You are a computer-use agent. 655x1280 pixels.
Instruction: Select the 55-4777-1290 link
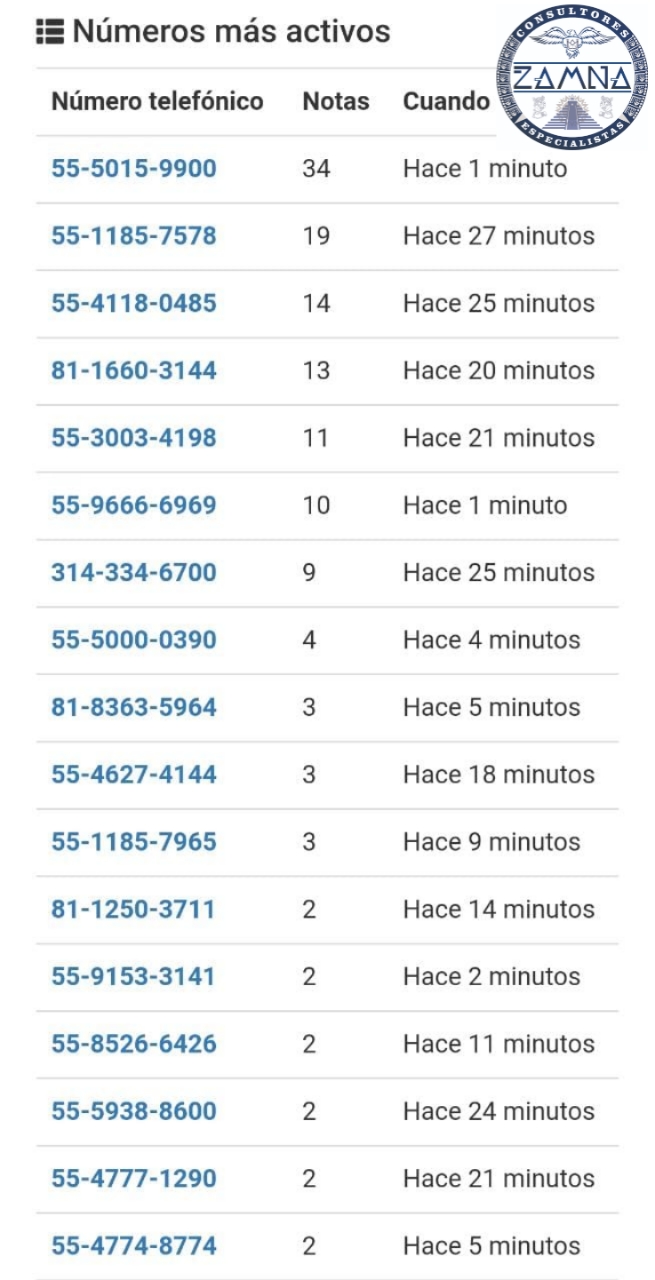click(x=134, y=1179)
